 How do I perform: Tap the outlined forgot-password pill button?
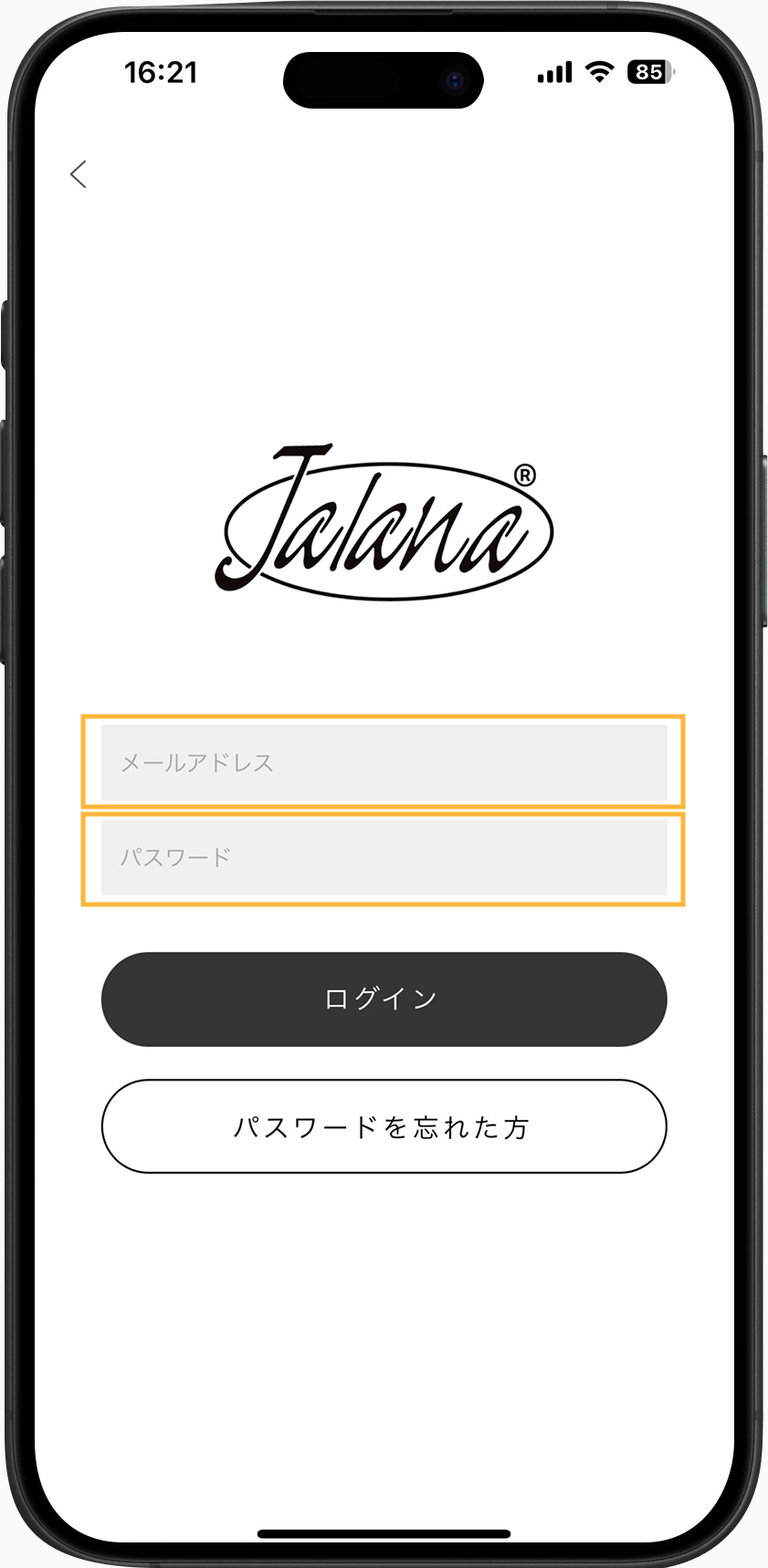pos(384,1126)
